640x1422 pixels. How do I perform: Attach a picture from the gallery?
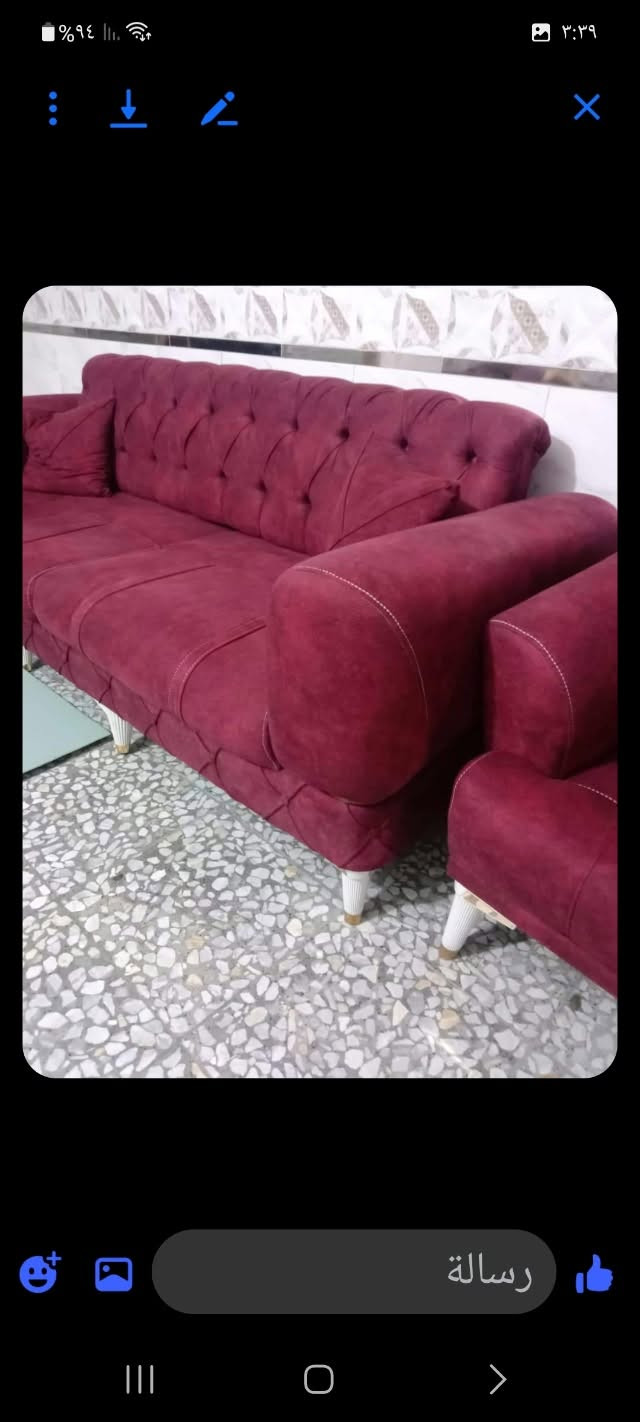point(114,1273)
